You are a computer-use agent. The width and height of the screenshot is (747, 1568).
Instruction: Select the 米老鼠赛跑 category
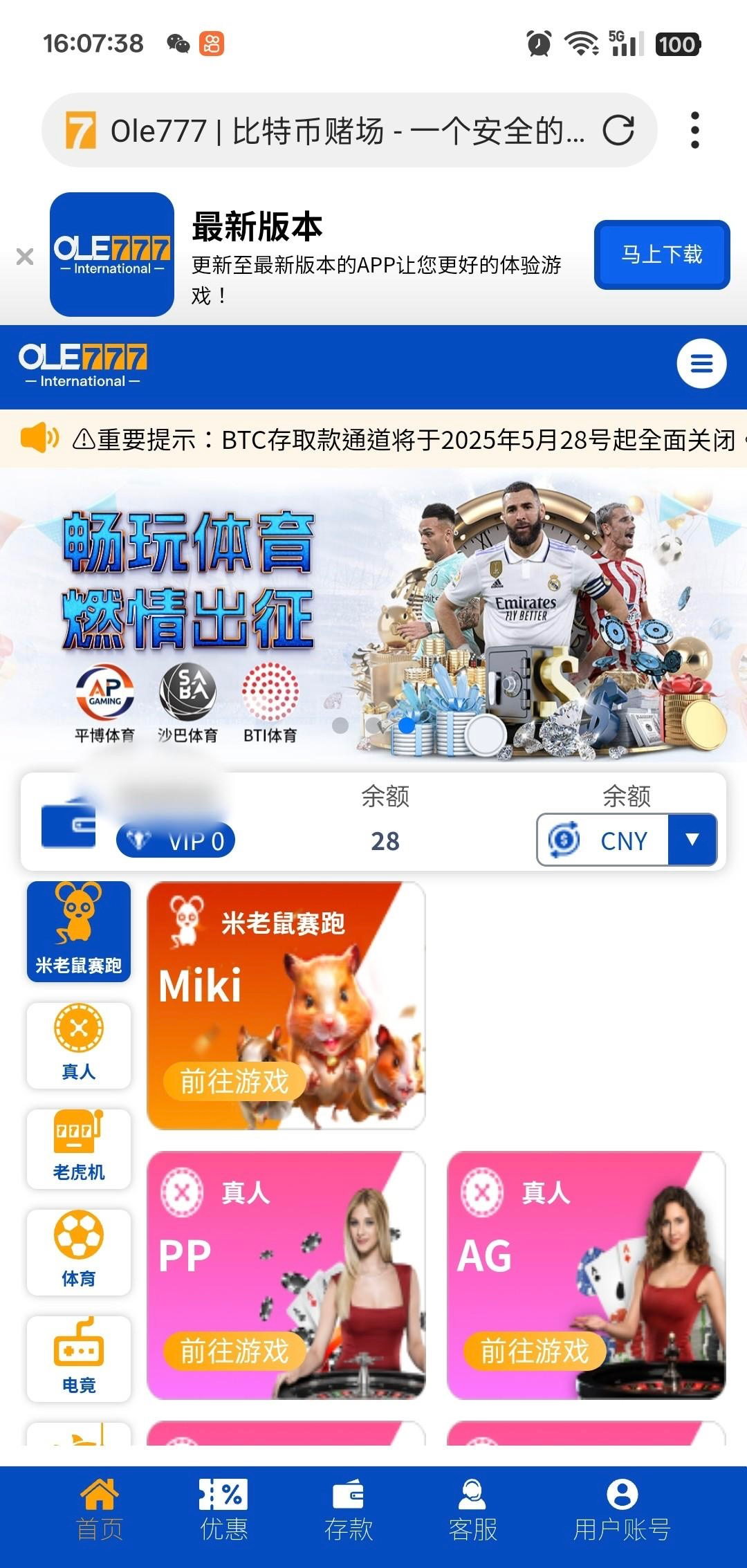point(79,931)
